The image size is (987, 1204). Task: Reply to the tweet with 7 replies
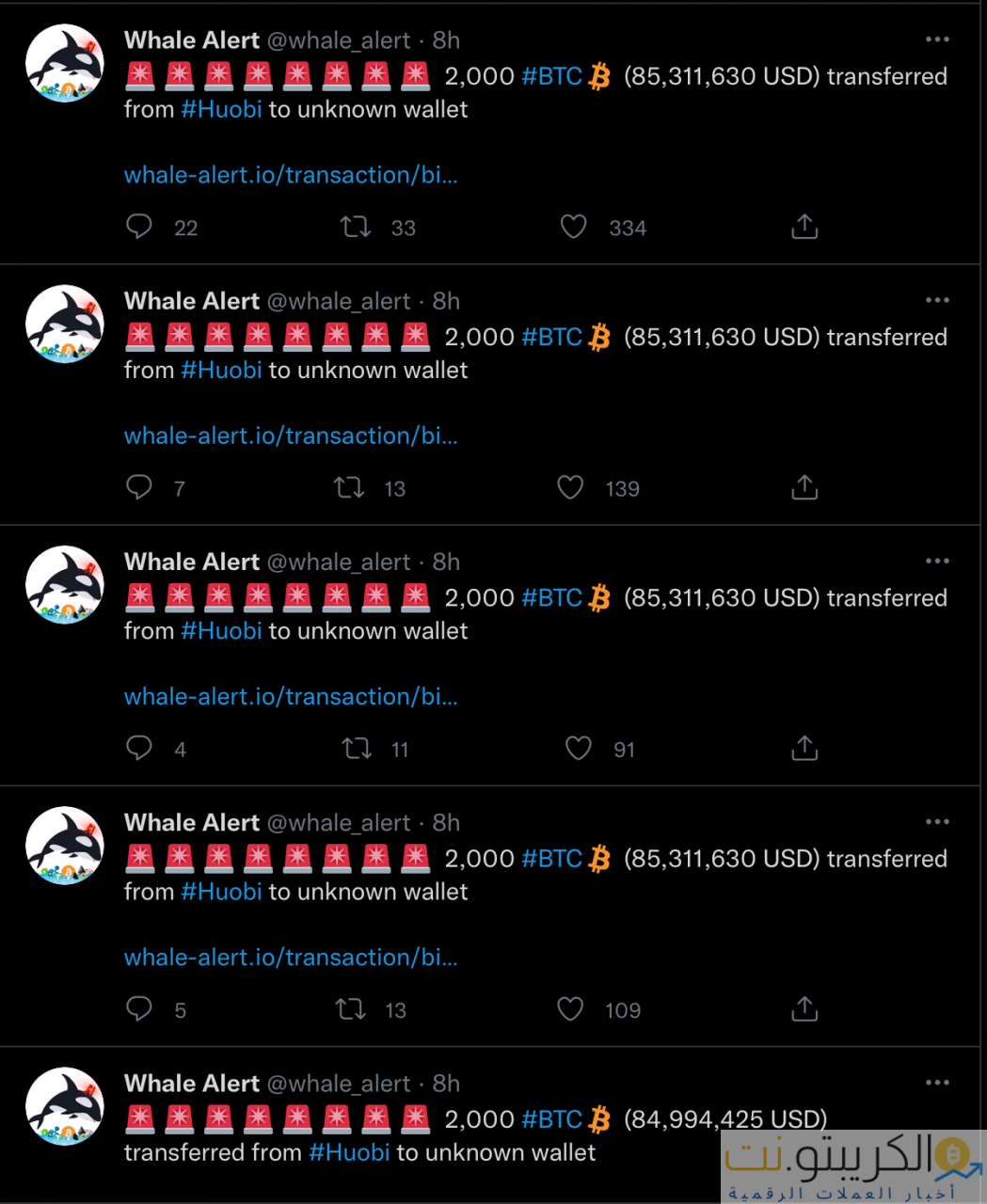coord(139,487)
